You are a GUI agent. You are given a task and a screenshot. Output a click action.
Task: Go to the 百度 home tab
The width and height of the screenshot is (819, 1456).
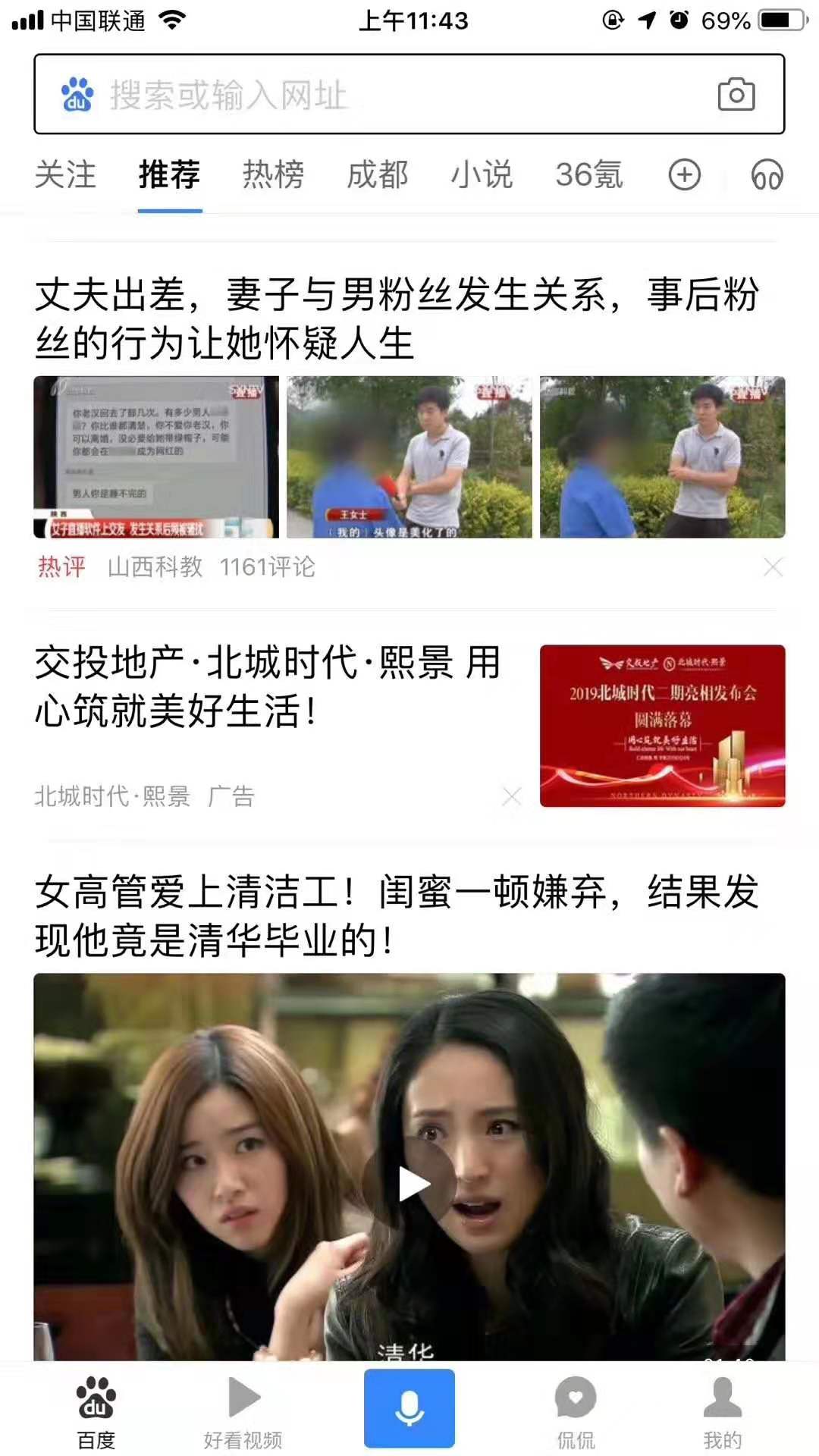(96, 1412)
